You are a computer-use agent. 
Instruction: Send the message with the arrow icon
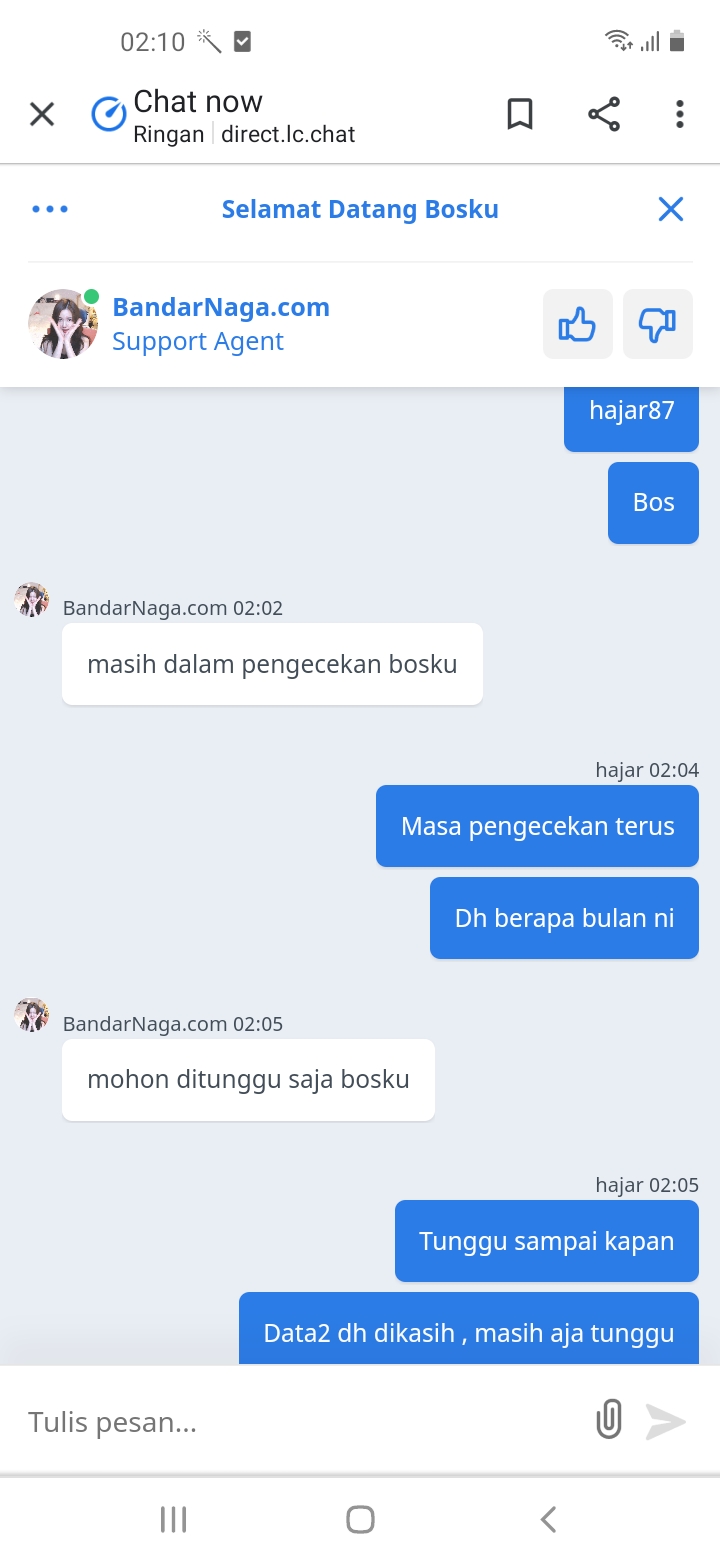click(x=666, y=1421)
